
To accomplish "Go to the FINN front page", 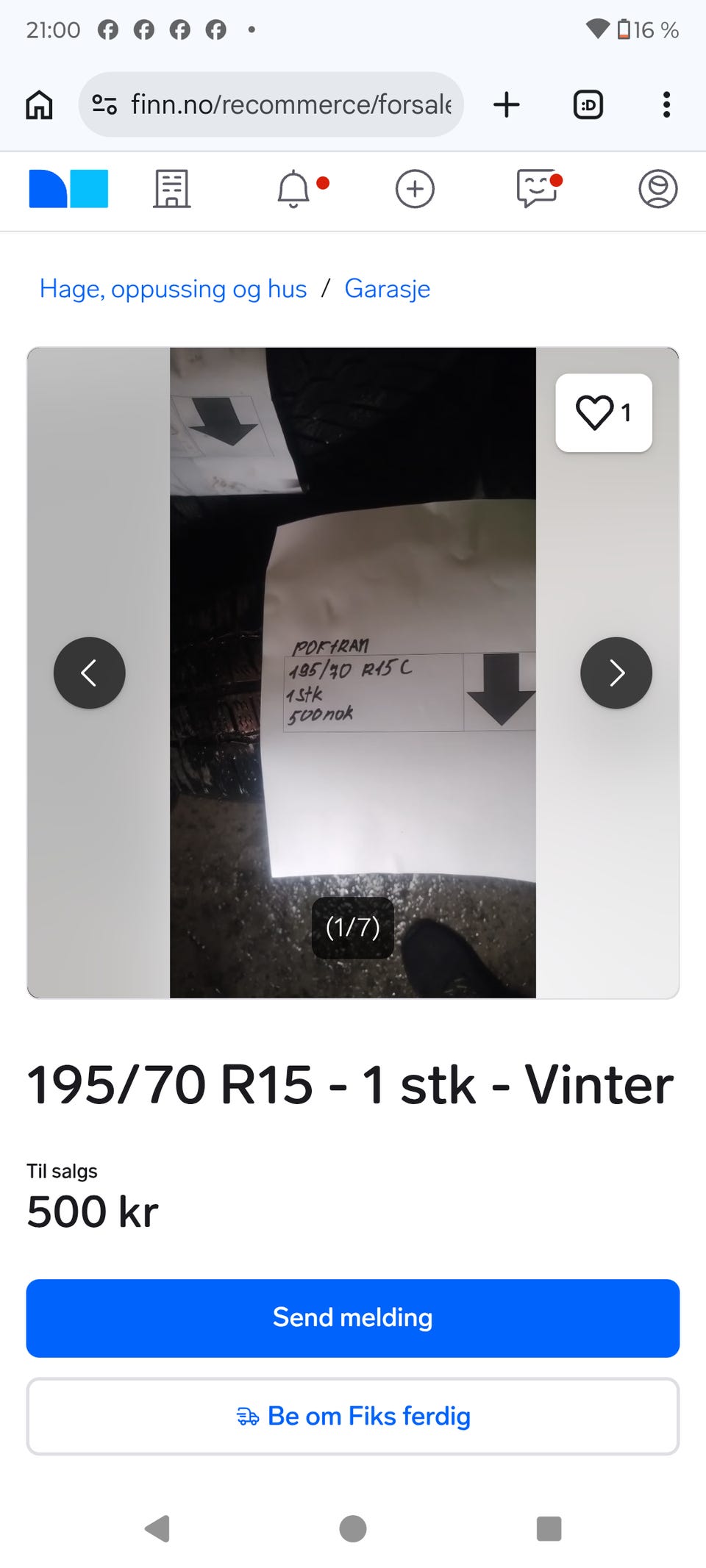I will (x=68, y=189).
